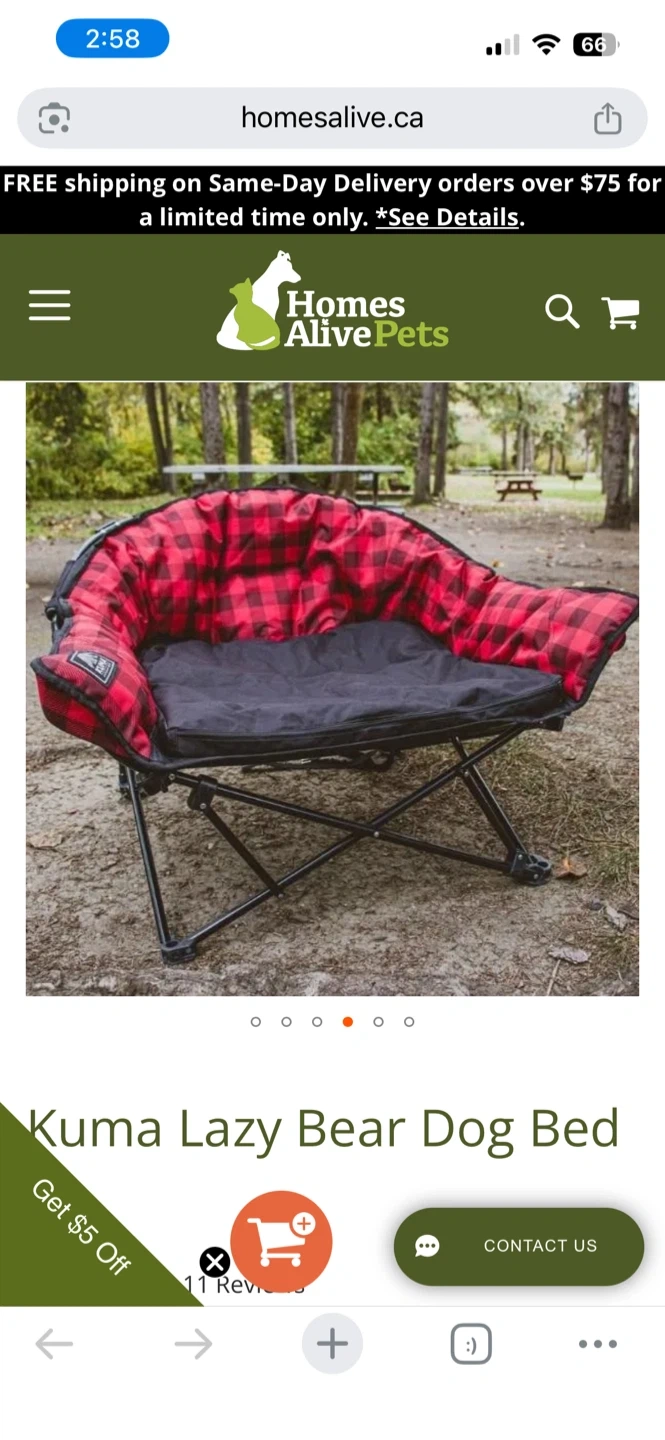
Task: Dismiss the Get $5 Off banner
Action: [215, 1263]
